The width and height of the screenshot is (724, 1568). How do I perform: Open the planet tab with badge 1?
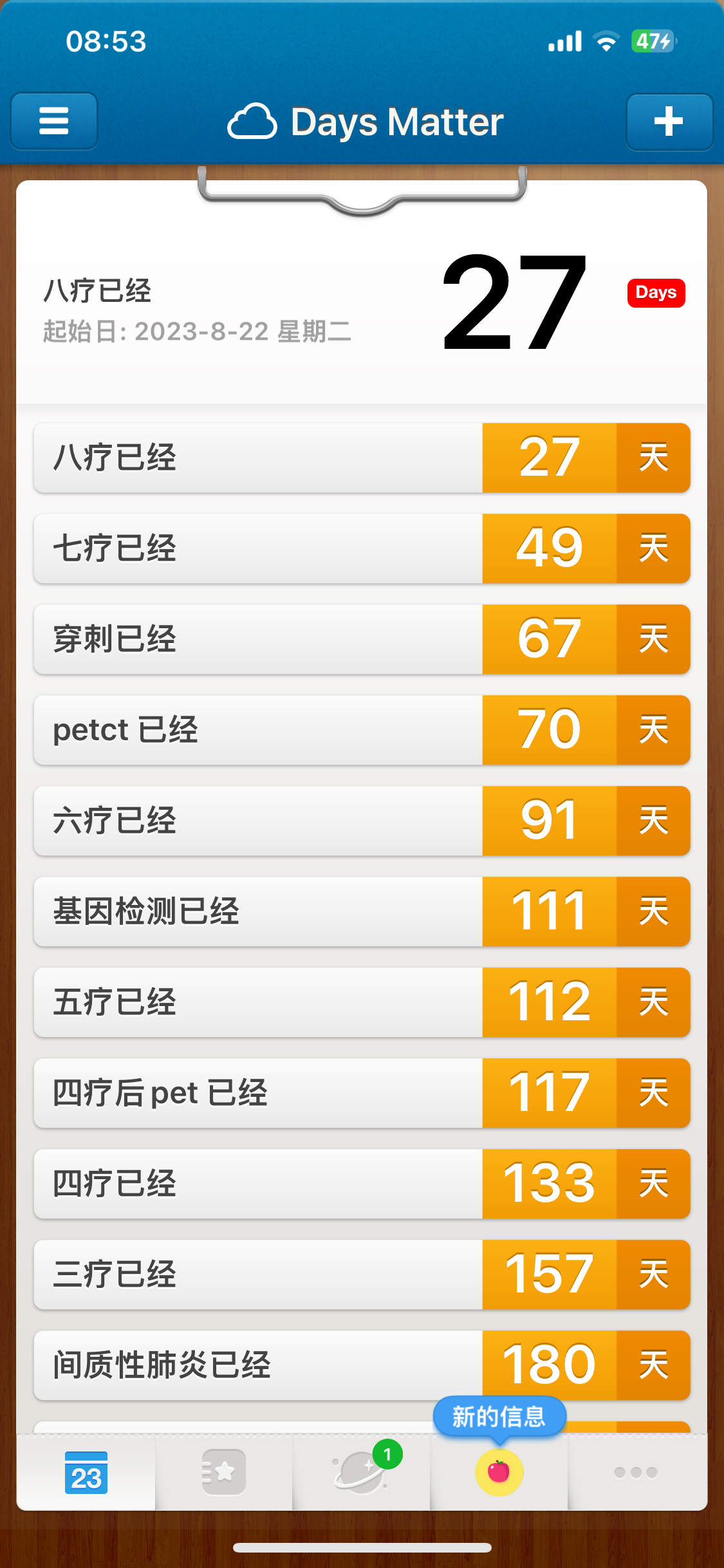pyautogui.click(x=362, y=1472)
